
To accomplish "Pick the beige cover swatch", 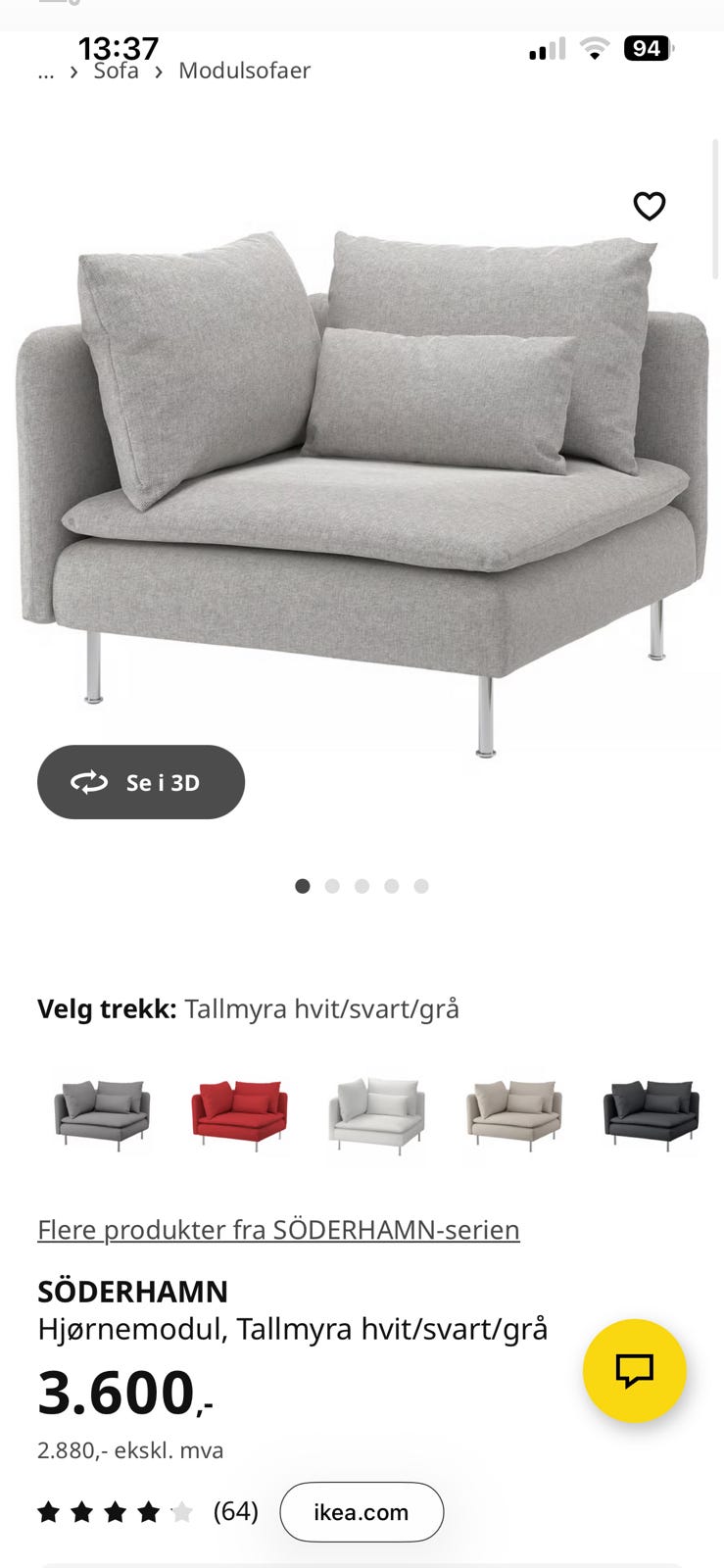I will tap(513, 1115).
